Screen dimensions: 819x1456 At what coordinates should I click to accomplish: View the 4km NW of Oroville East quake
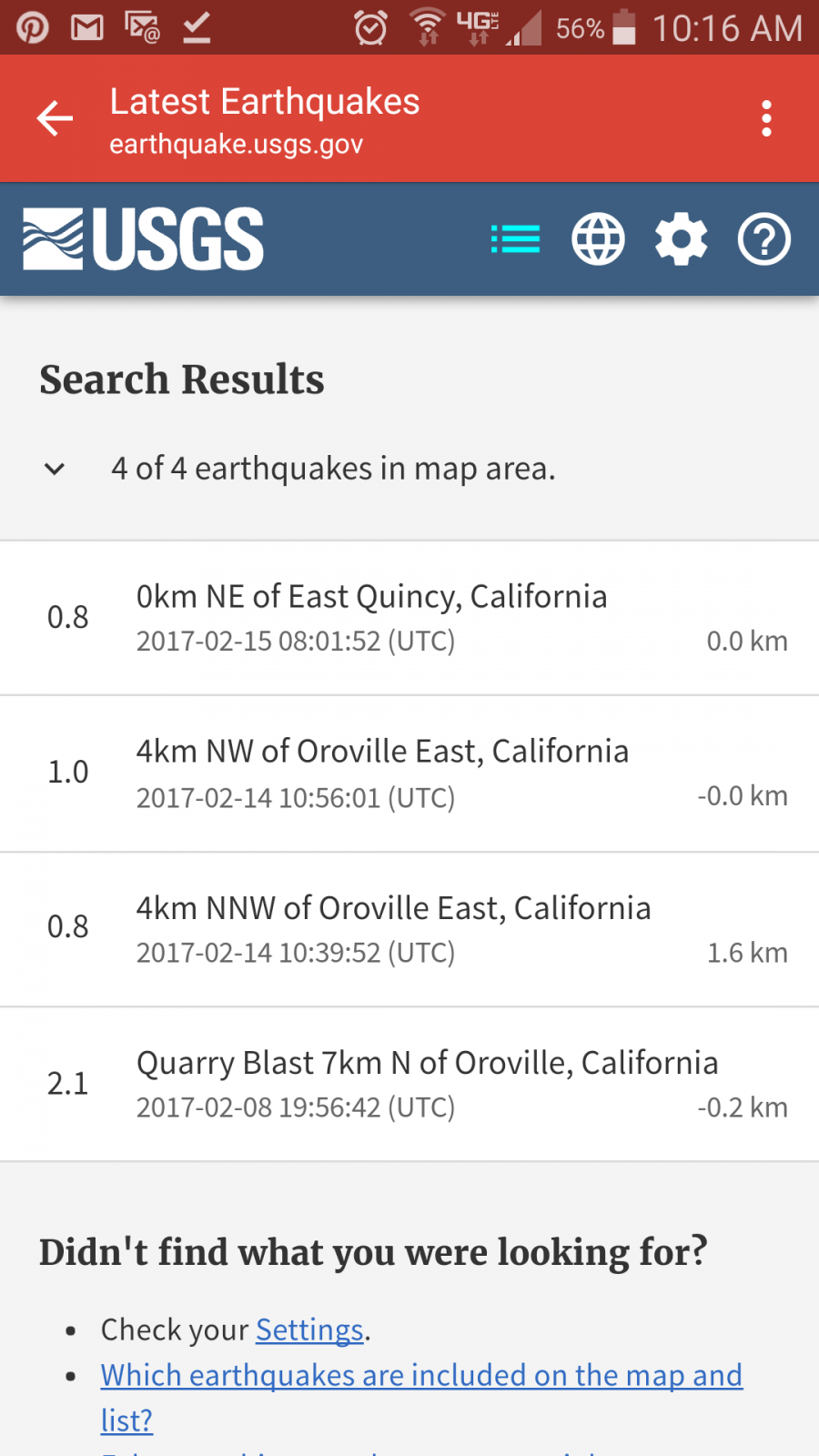[x=409, y=773]
